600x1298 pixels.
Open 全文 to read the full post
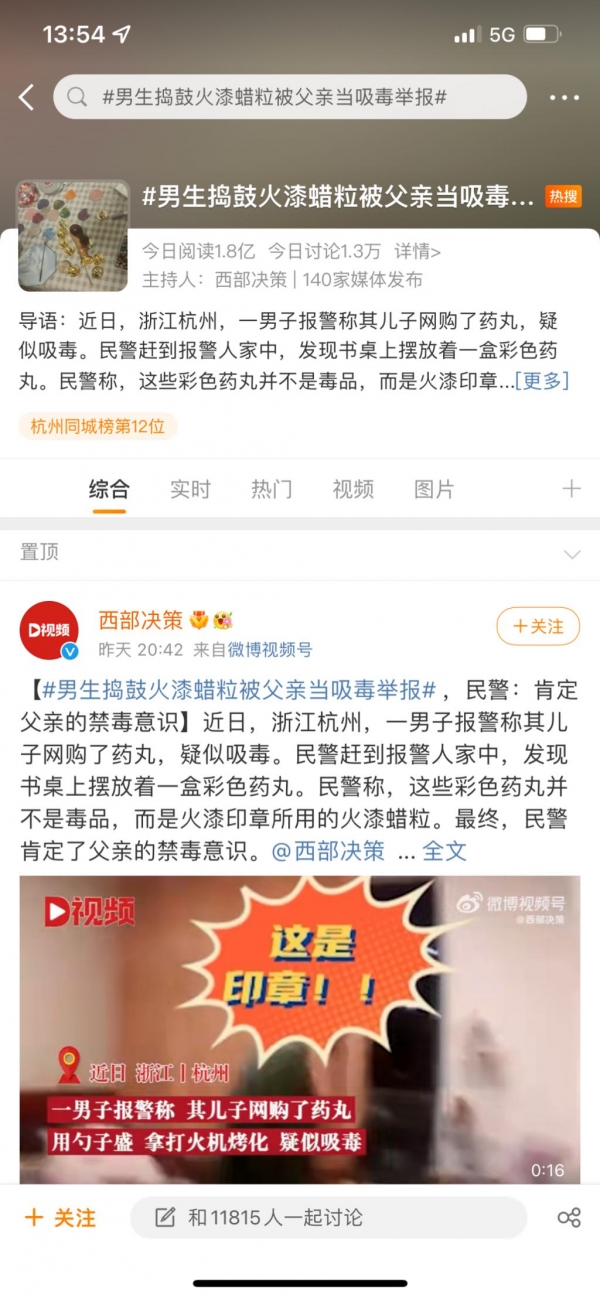pos(445,851)
